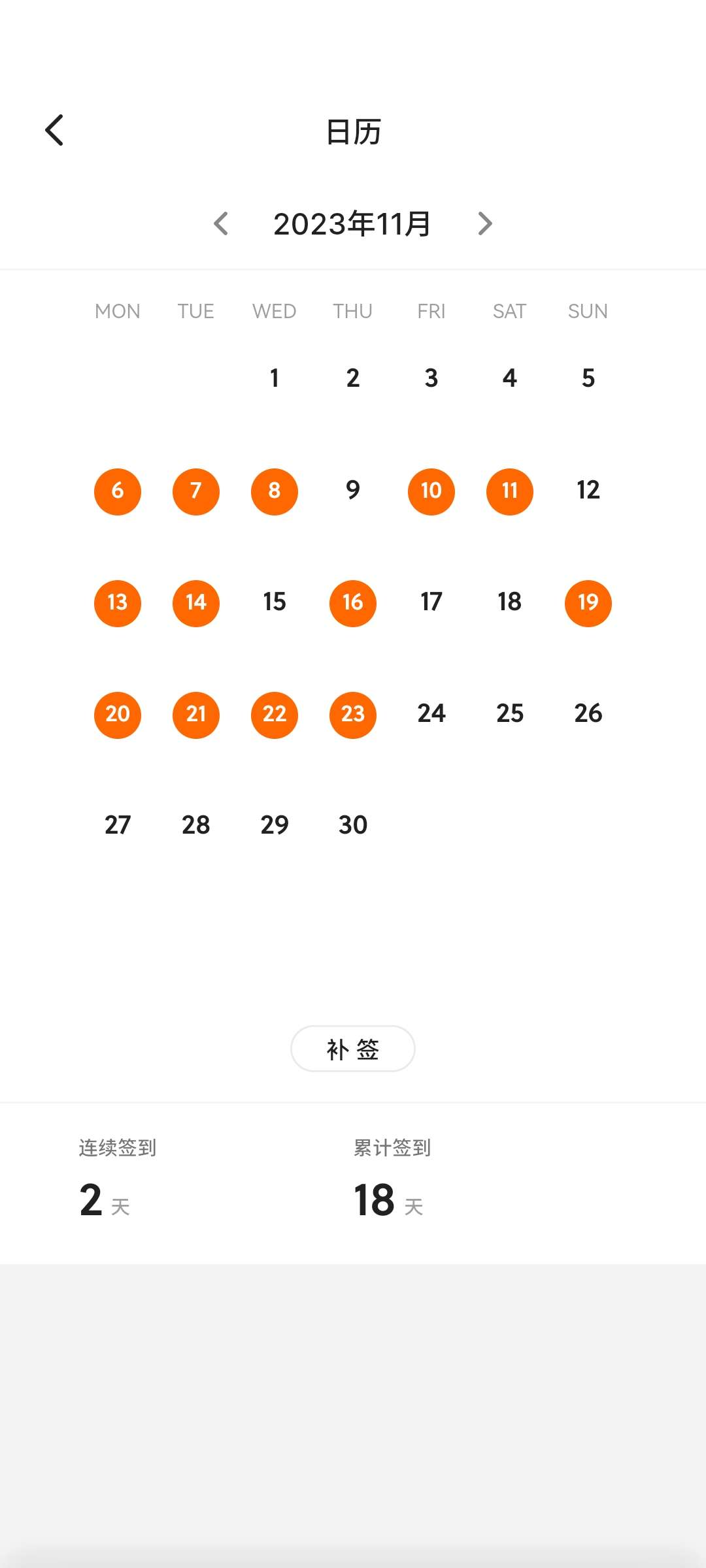Select the highlighted date 19
The image size is (706, 1568).
click(x=588, y=603)
